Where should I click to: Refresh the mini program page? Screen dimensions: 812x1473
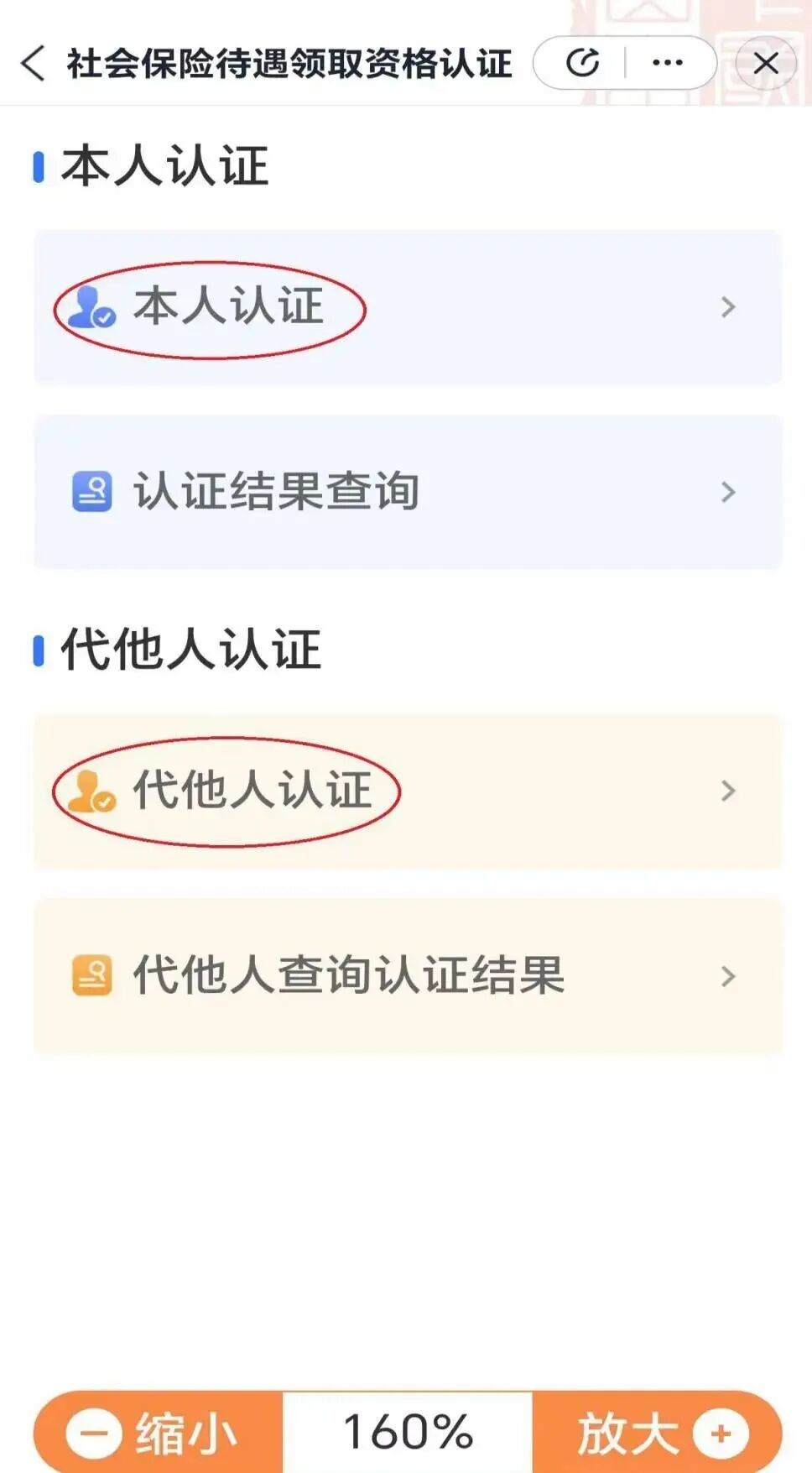(x=582, y=63)
